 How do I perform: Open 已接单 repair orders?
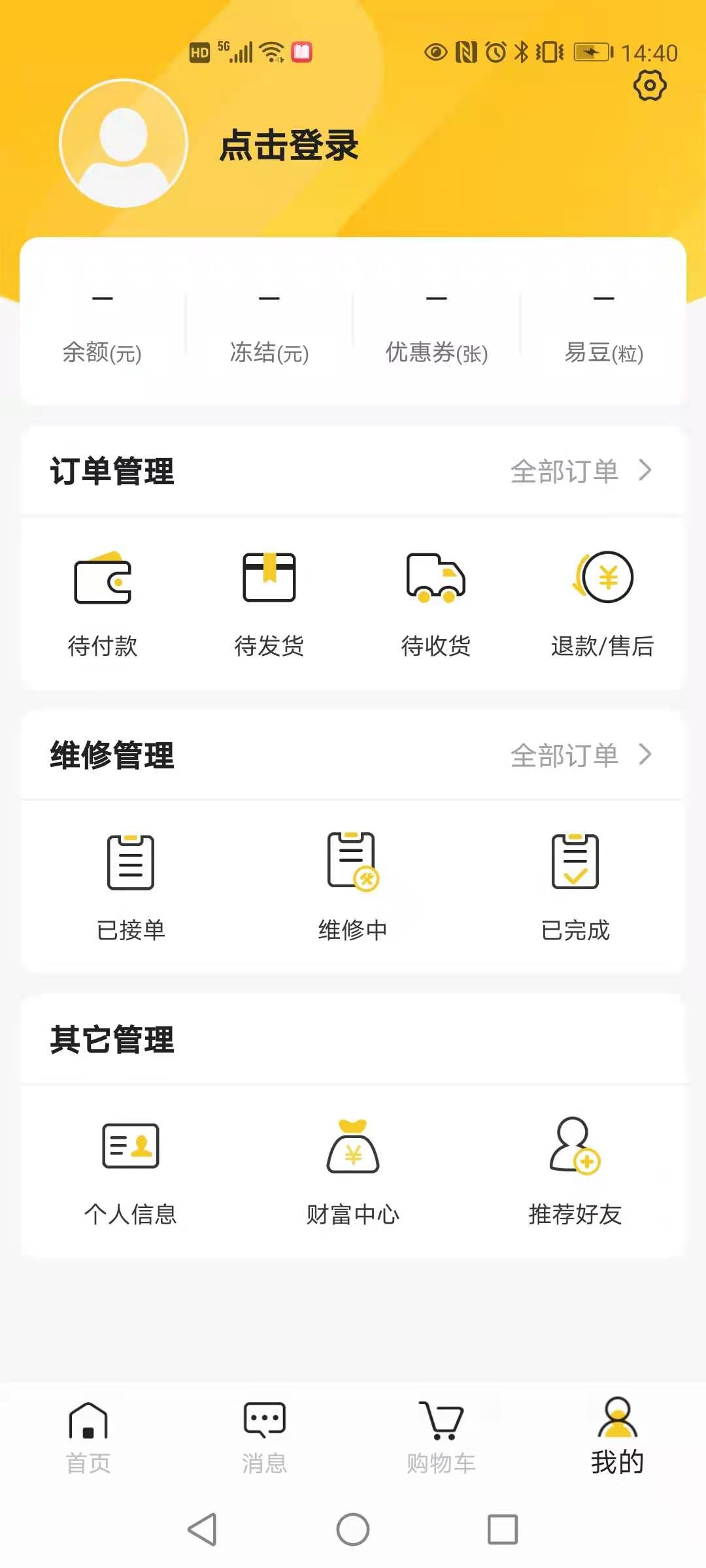coord(131,885)
